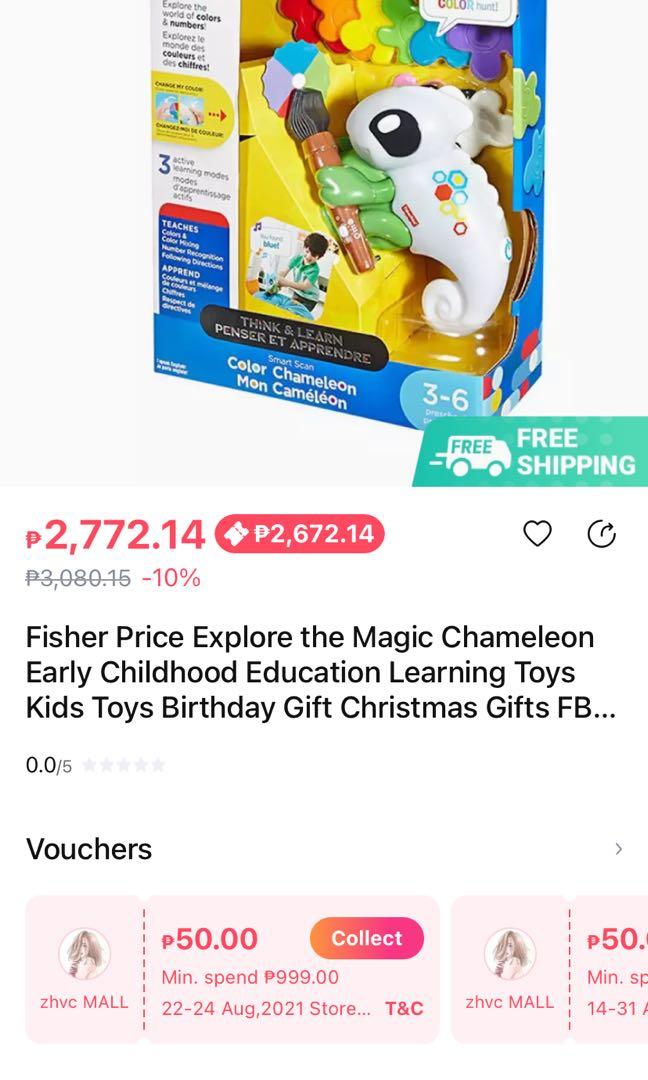Expand the Vouchers section chevron
The width and height of the screenshot is (648, 1080).
618,849
